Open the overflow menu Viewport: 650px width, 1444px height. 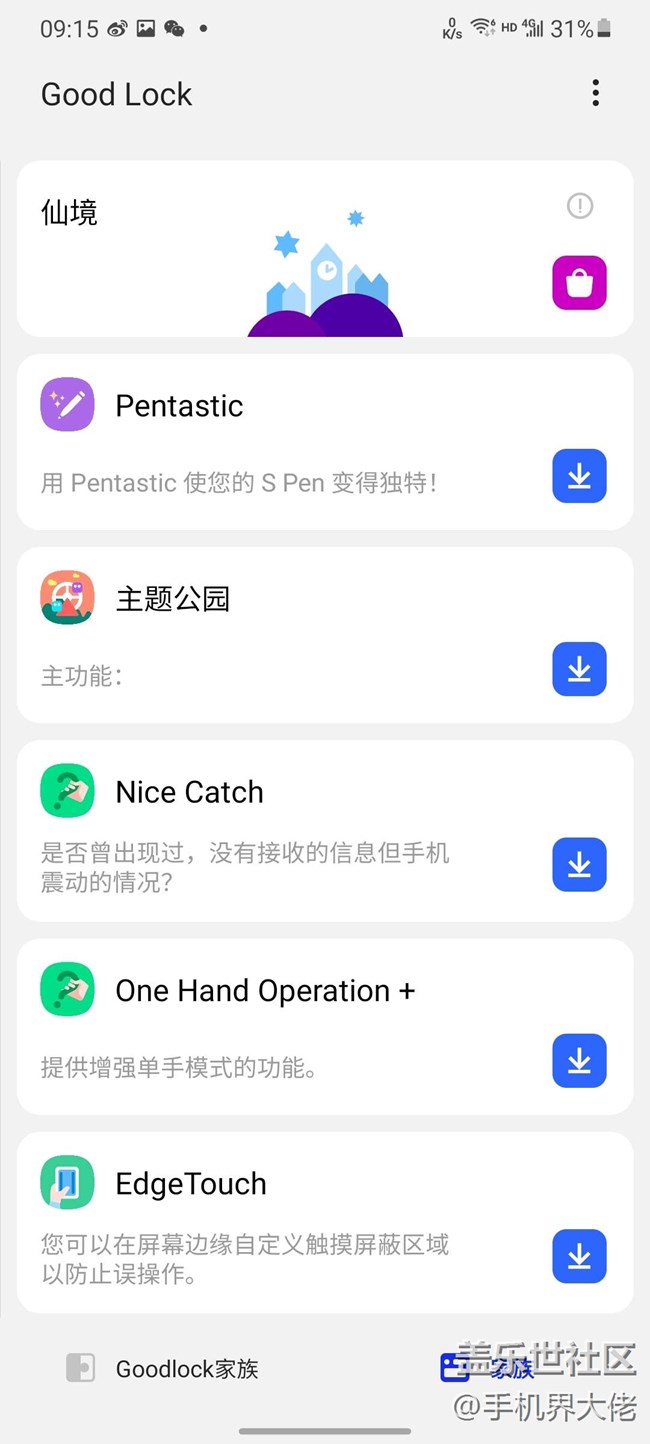(595, 94)
